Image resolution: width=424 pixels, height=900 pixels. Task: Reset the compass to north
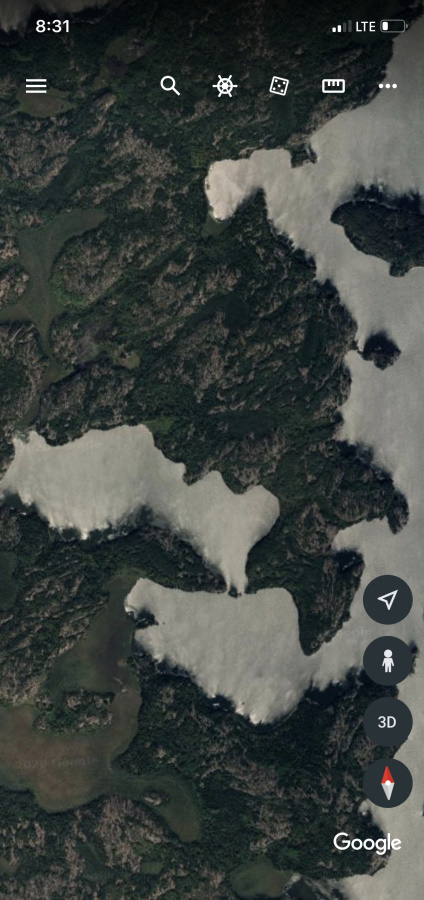point(388,783)
